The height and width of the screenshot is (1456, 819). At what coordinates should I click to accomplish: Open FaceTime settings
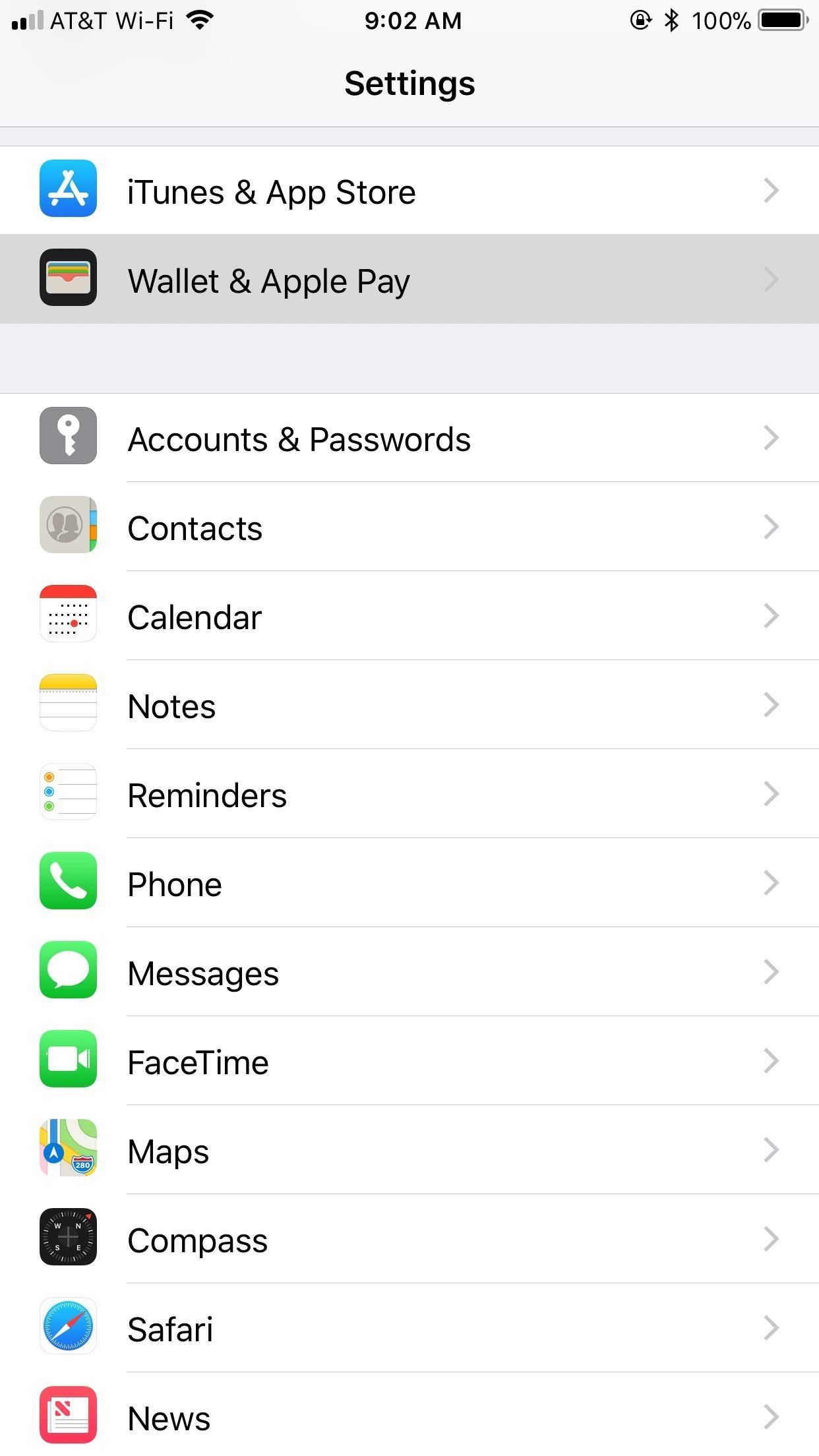pyautogui.click(x=409, y=1062)
